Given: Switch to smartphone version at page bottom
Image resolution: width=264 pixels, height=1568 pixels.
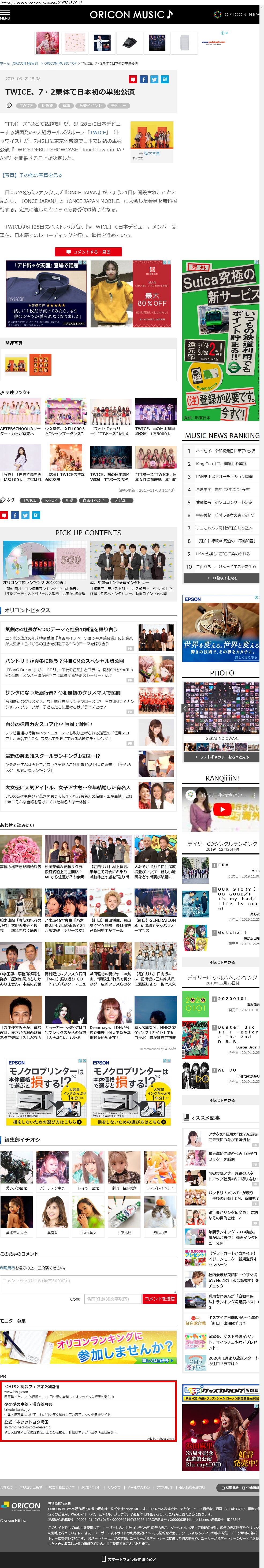Looking at the screenshot, I should [132, 1559].
